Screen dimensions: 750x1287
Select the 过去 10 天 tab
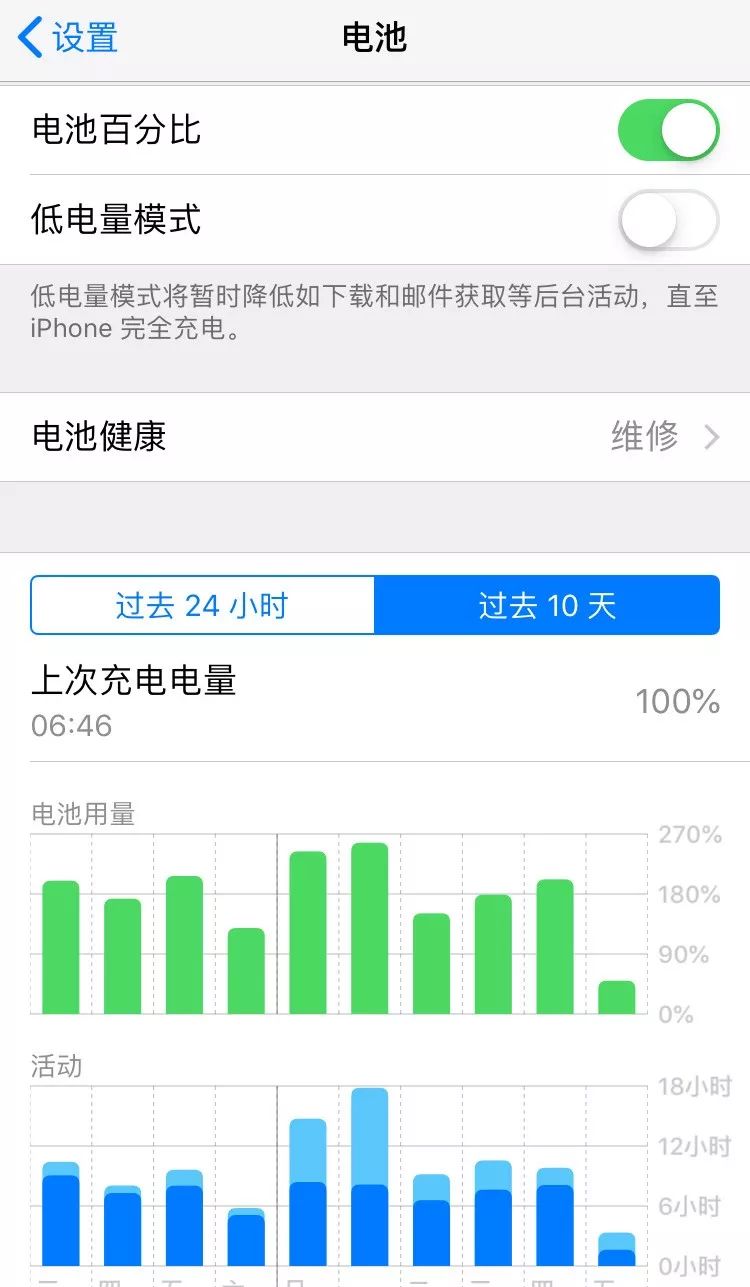point(546,604)
